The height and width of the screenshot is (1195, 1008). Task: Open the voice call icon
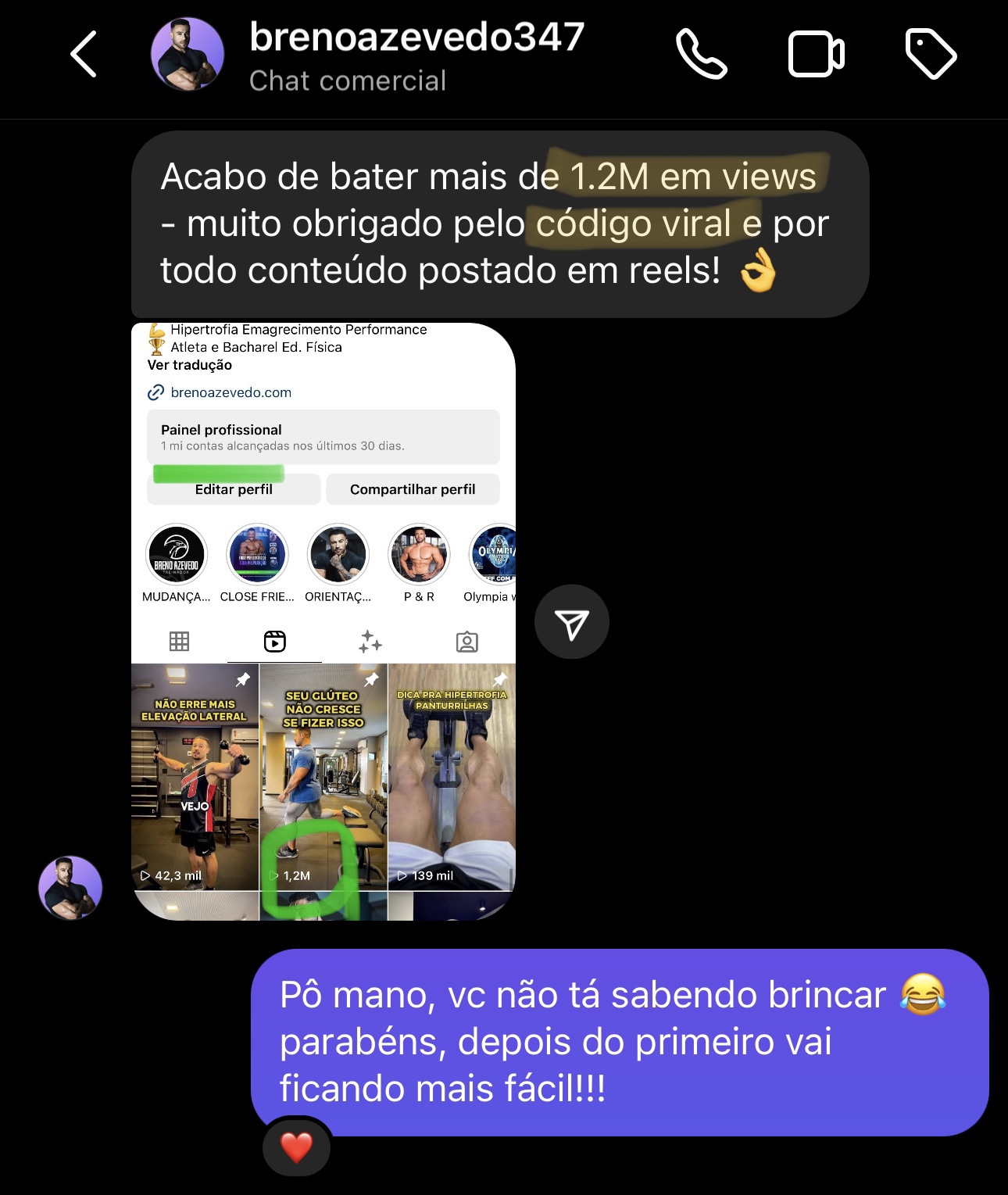click(x=701, y=55)
